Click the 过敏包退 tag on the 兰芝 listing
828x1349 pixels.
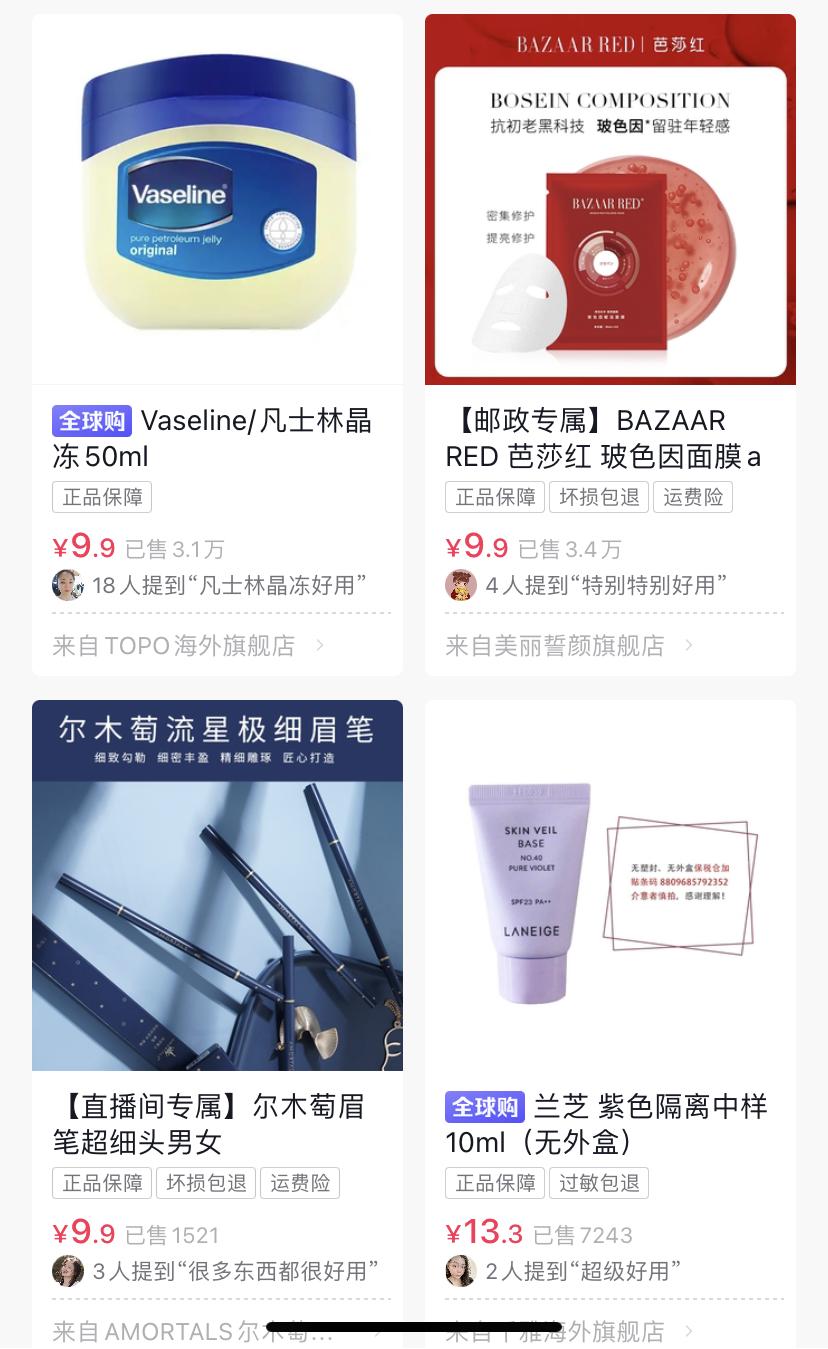(x=599, y=1183)
